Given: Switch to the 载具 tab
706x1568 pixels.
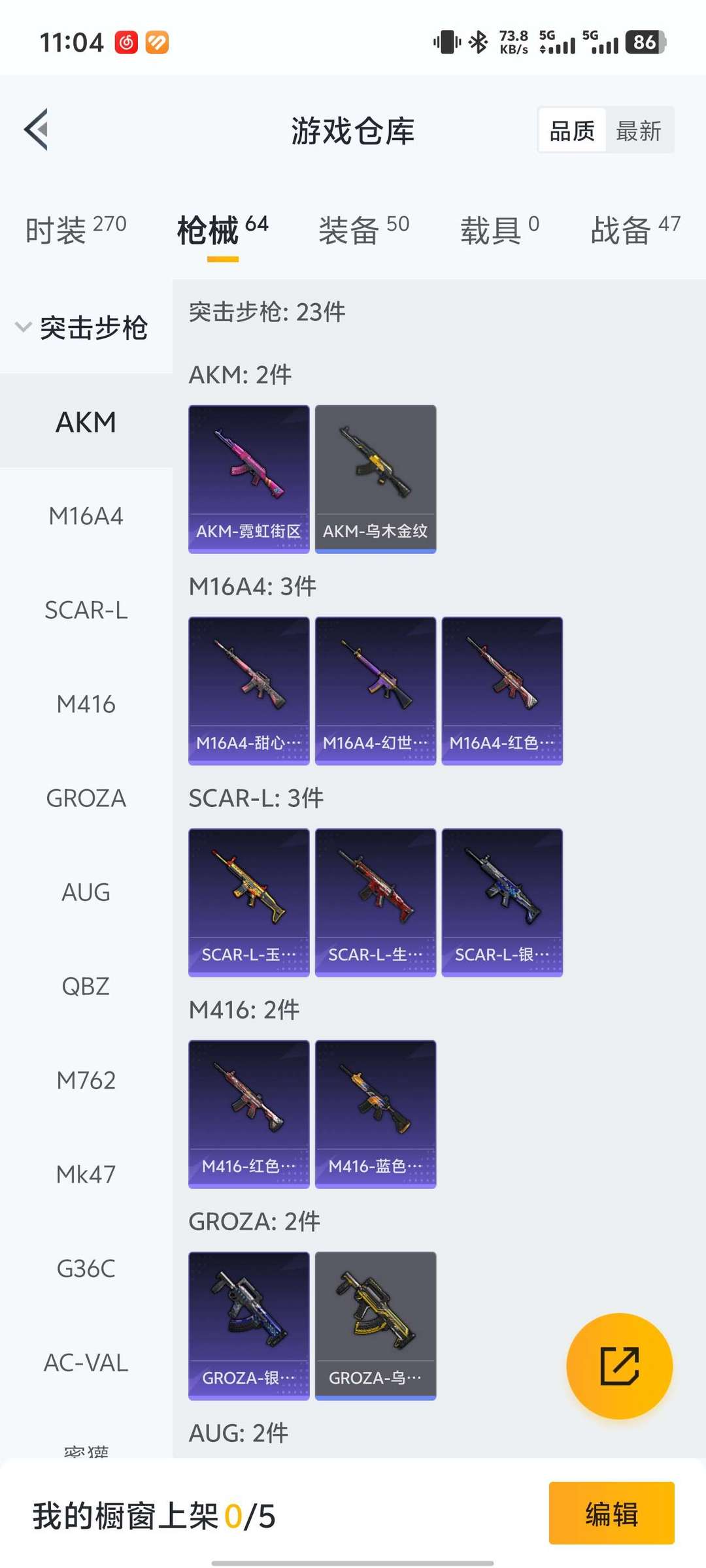Looking at the screenshot, I should (x=500, y=230).
